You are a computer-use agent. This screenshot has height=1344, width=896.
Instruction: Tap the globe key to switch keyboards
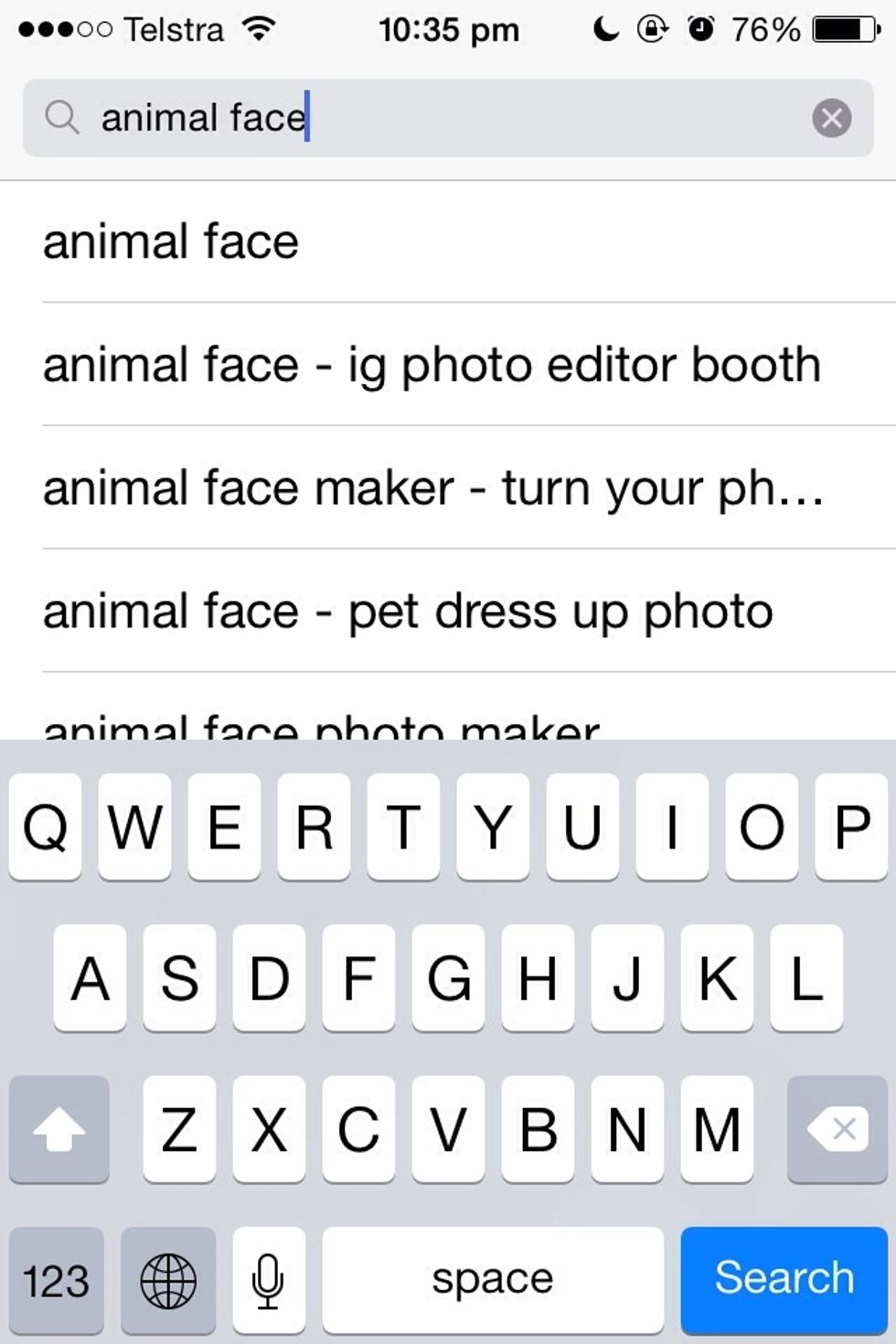point(170,1279)
